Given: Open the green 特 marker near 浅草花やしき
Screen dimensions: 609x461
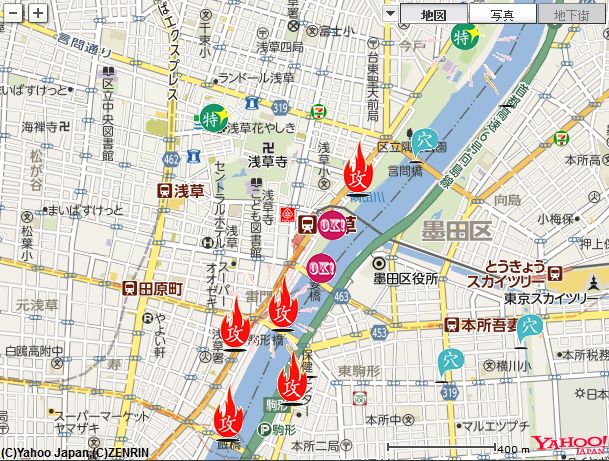Looking at the screenshot, I should (211, 118).
